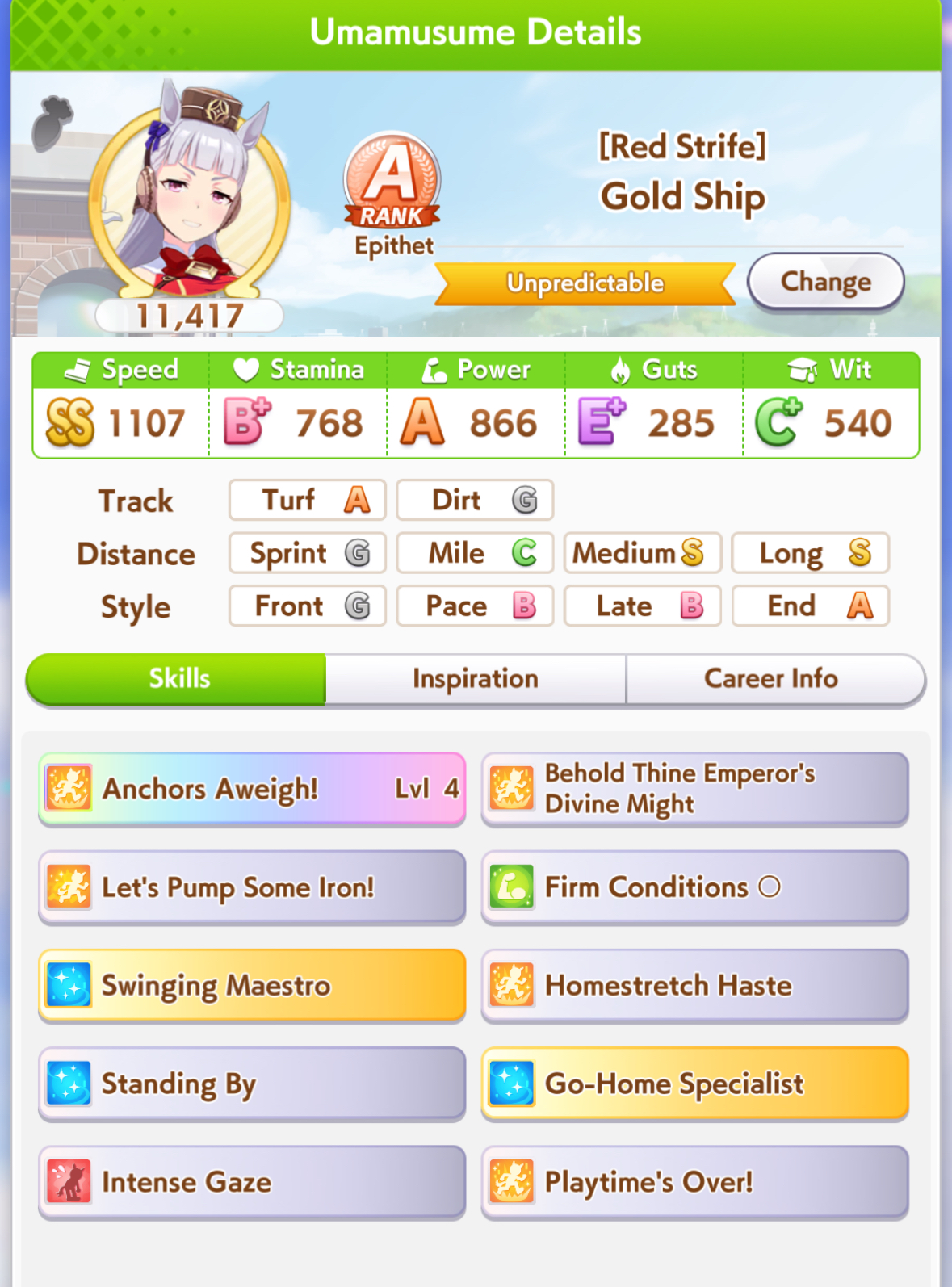View Playtime's Over! skill details
The height and width of the screenshot is (1287, 952).
coord(694,1183)
